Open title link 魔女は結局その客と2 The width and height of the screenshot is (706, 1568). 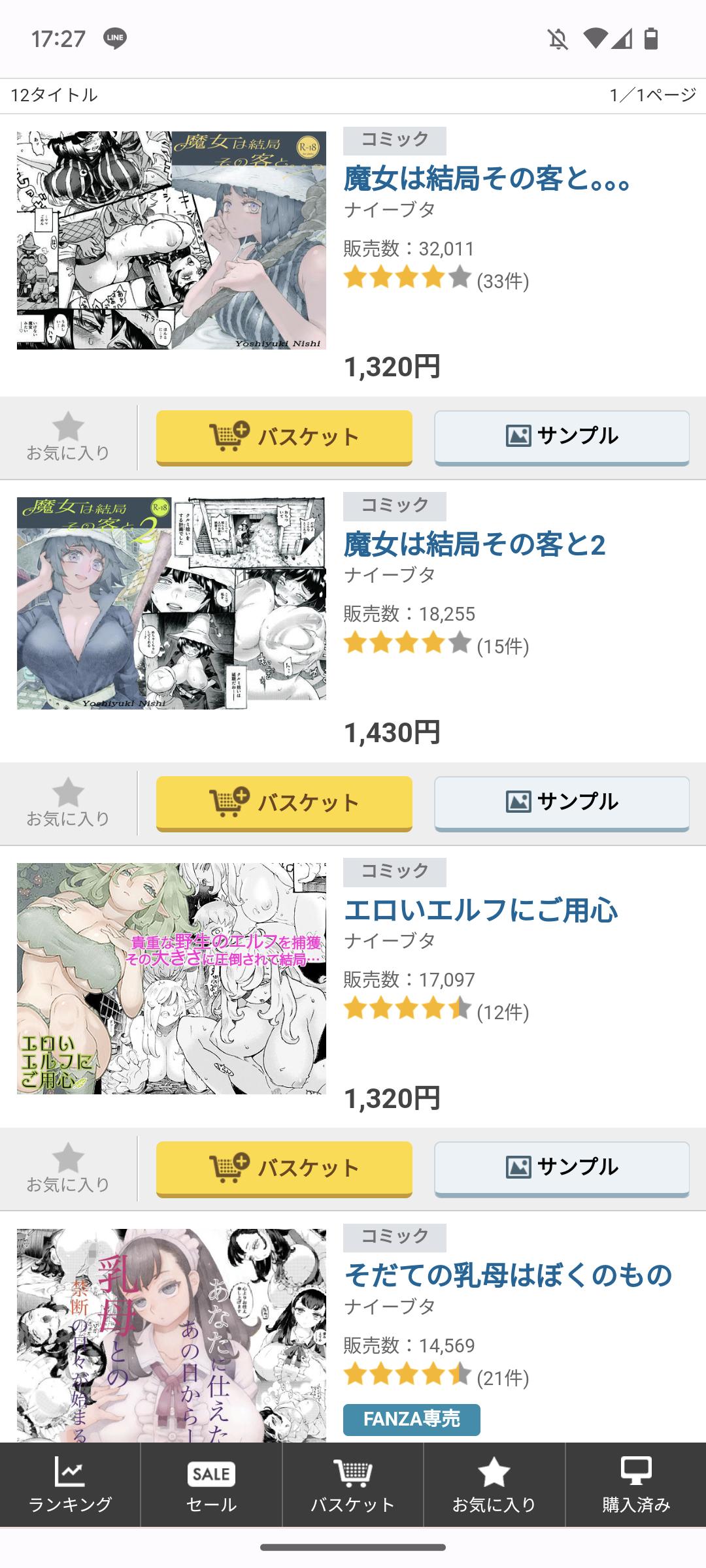tap(475, 545)
